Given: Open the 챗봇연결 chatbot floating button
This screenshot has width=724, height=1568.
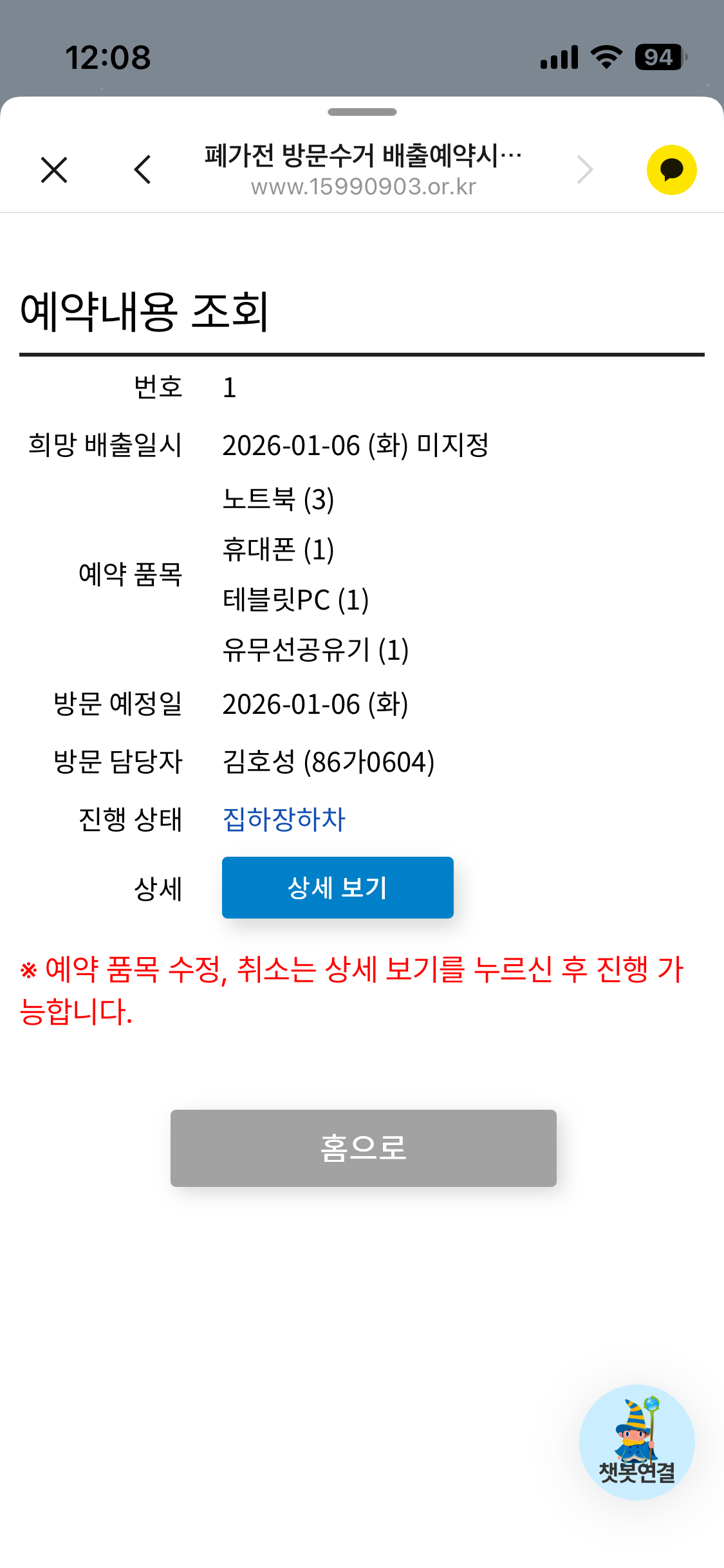Looking at the screenshot, I should click(x=637, y=1442).
